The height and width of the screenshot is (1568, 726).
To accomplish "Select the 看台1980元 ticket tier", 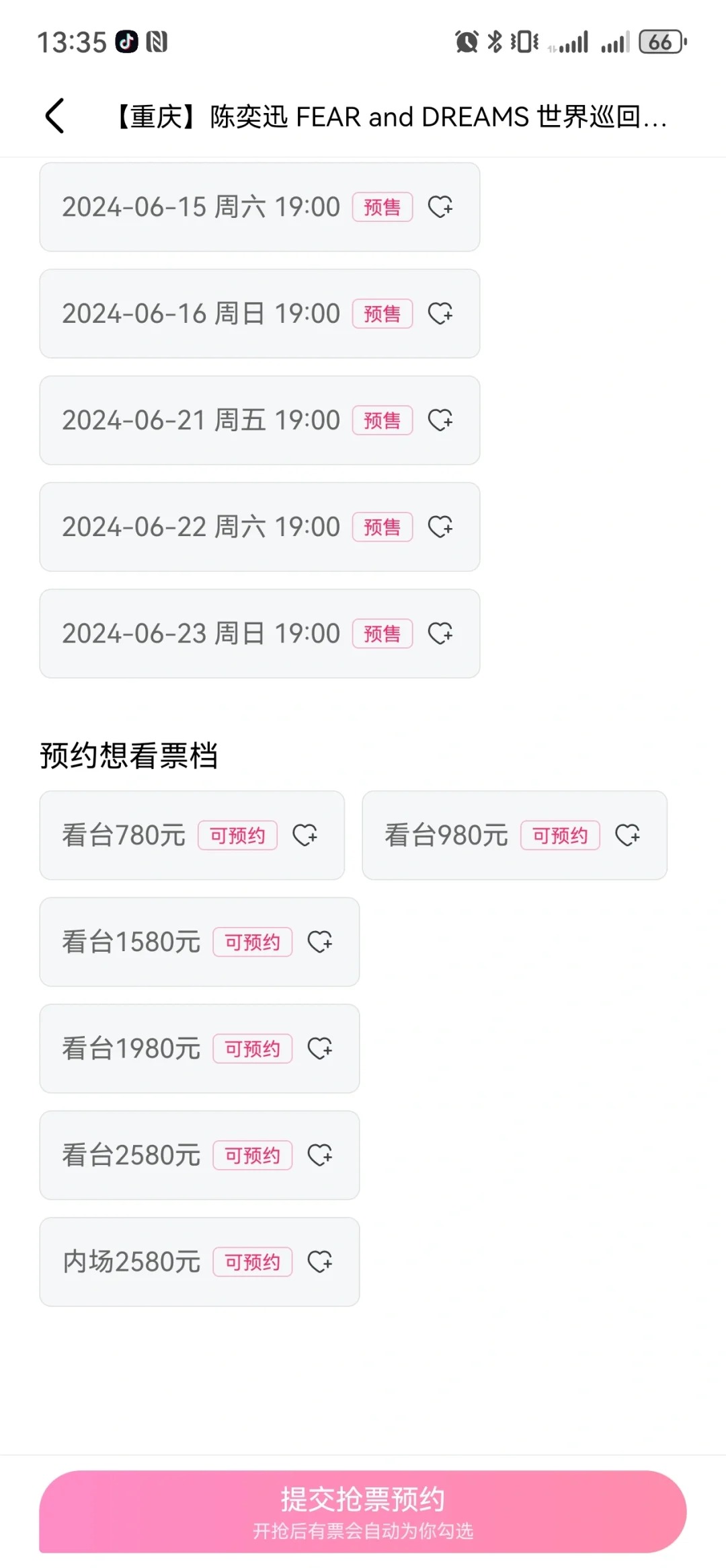I will (199, 1049).
